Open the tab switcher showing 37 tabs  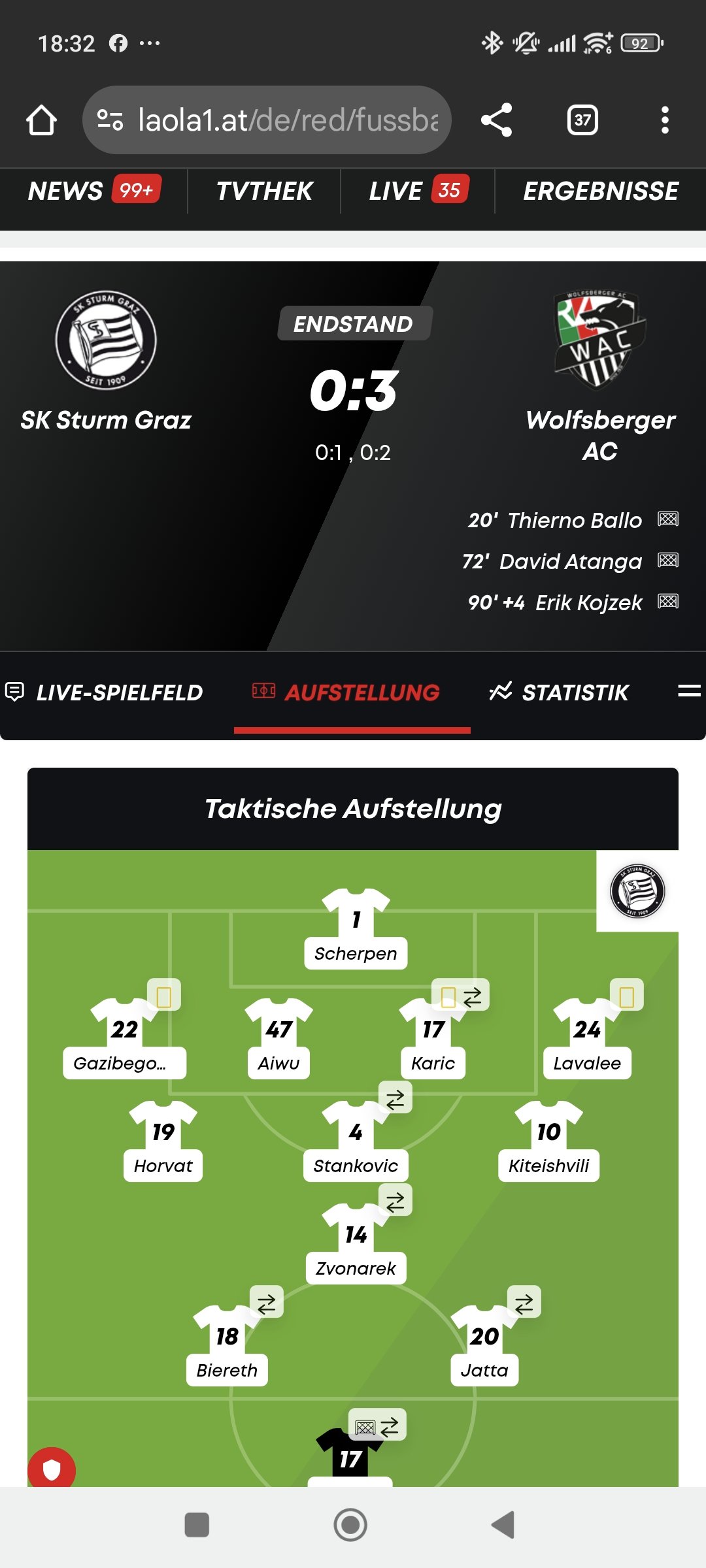(582, 120)
